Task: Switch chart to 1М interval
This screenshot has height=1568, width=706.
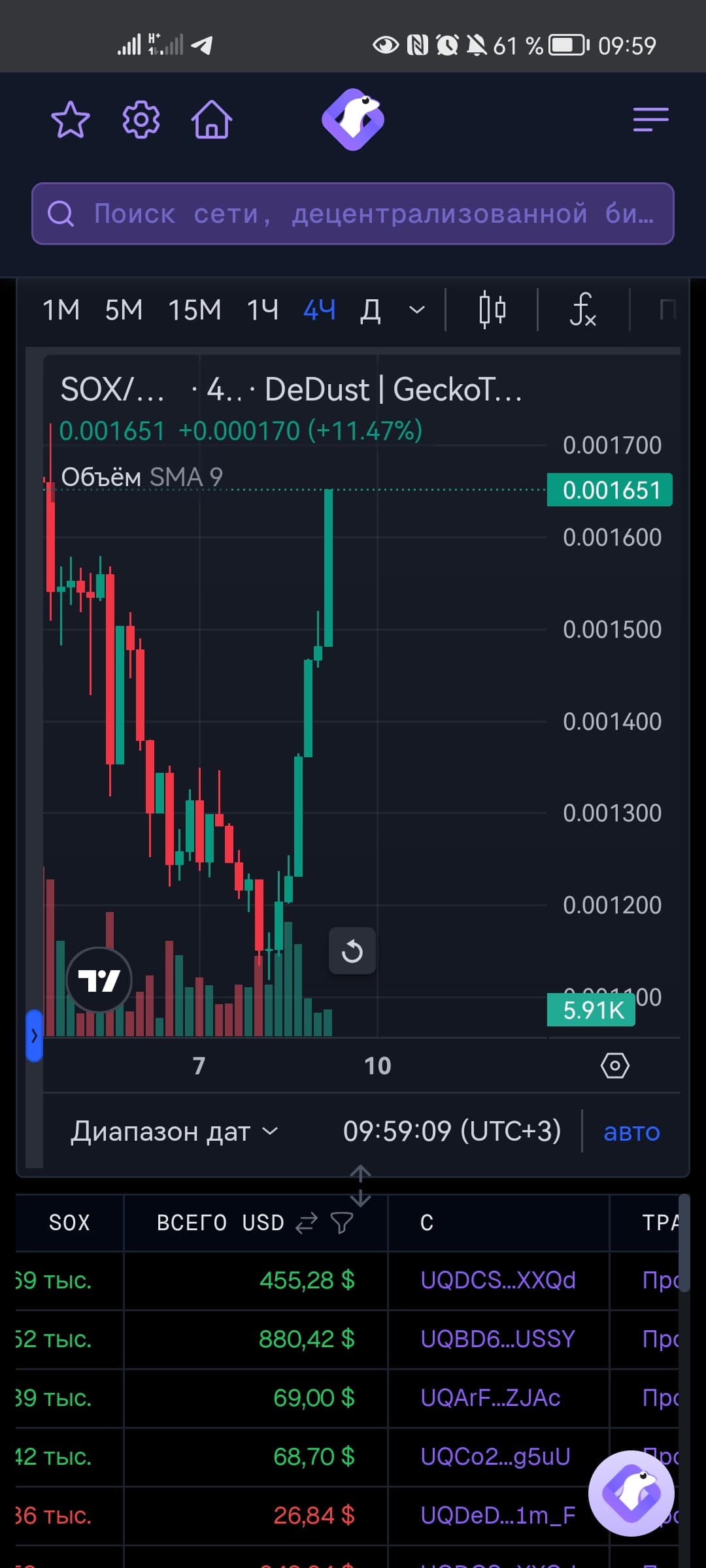Action: point(61,310)
